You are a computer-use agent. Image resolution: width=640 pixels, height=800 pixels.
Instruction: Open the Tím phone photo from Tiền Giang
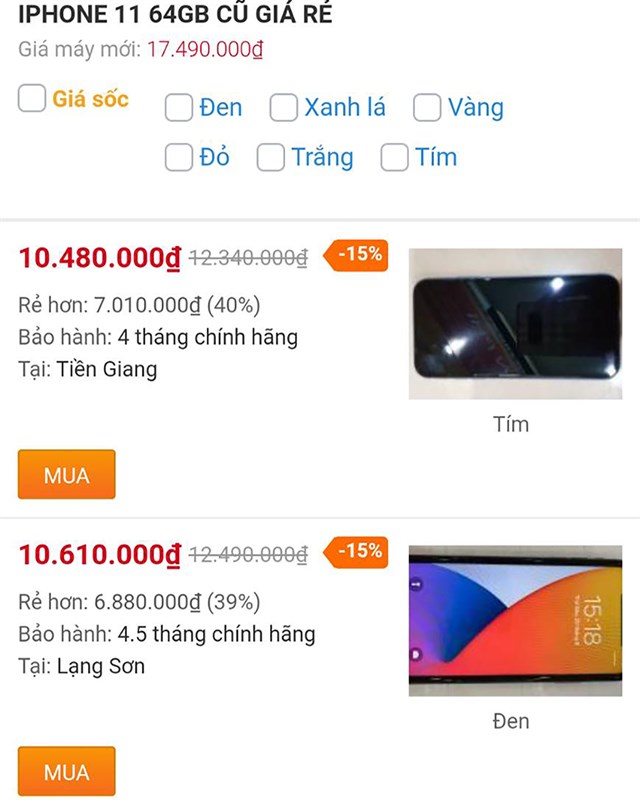tap(515, 324)
